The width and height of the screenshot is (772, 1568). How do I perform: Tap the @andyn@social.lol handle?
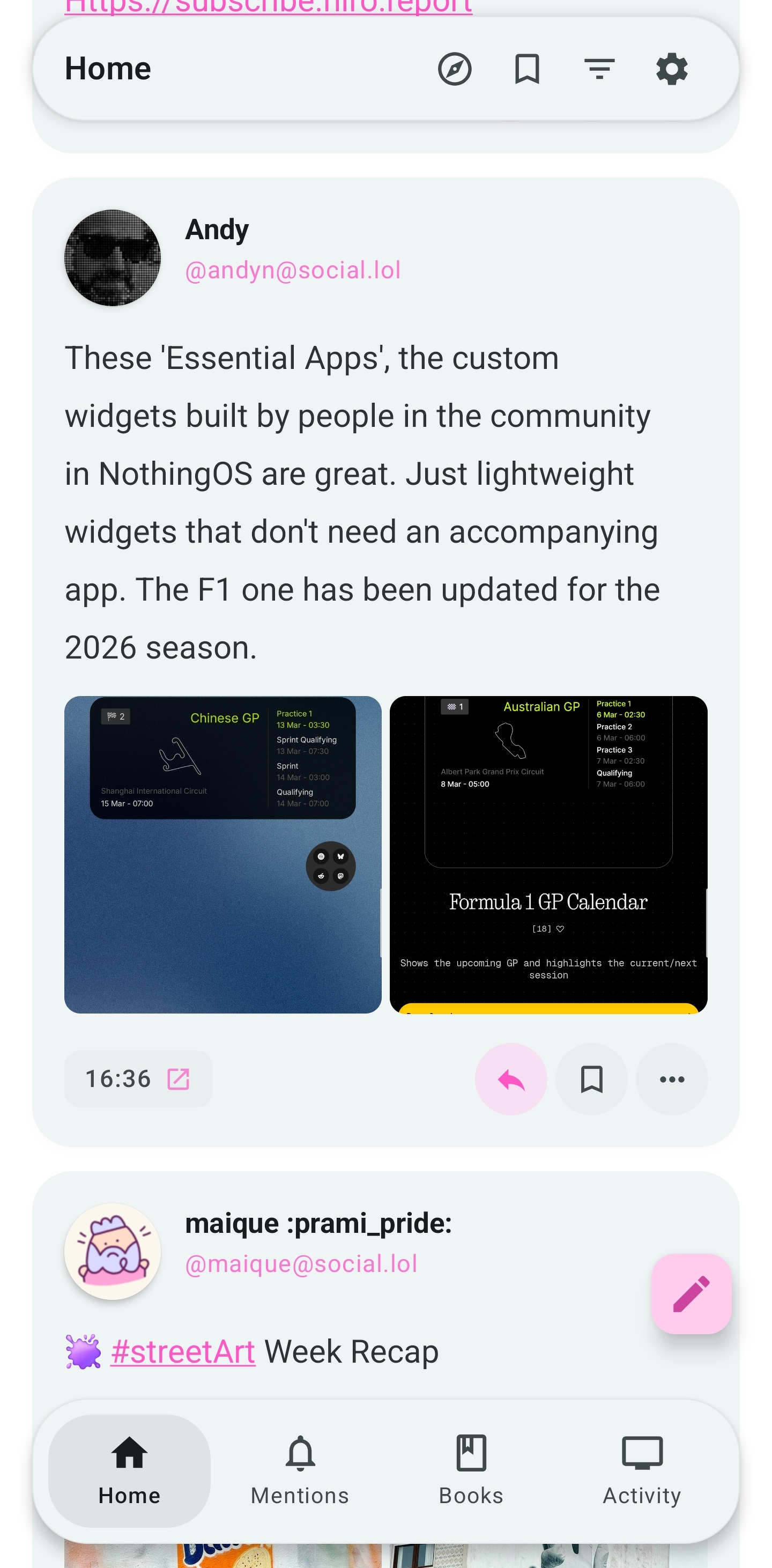pos(293,270)
